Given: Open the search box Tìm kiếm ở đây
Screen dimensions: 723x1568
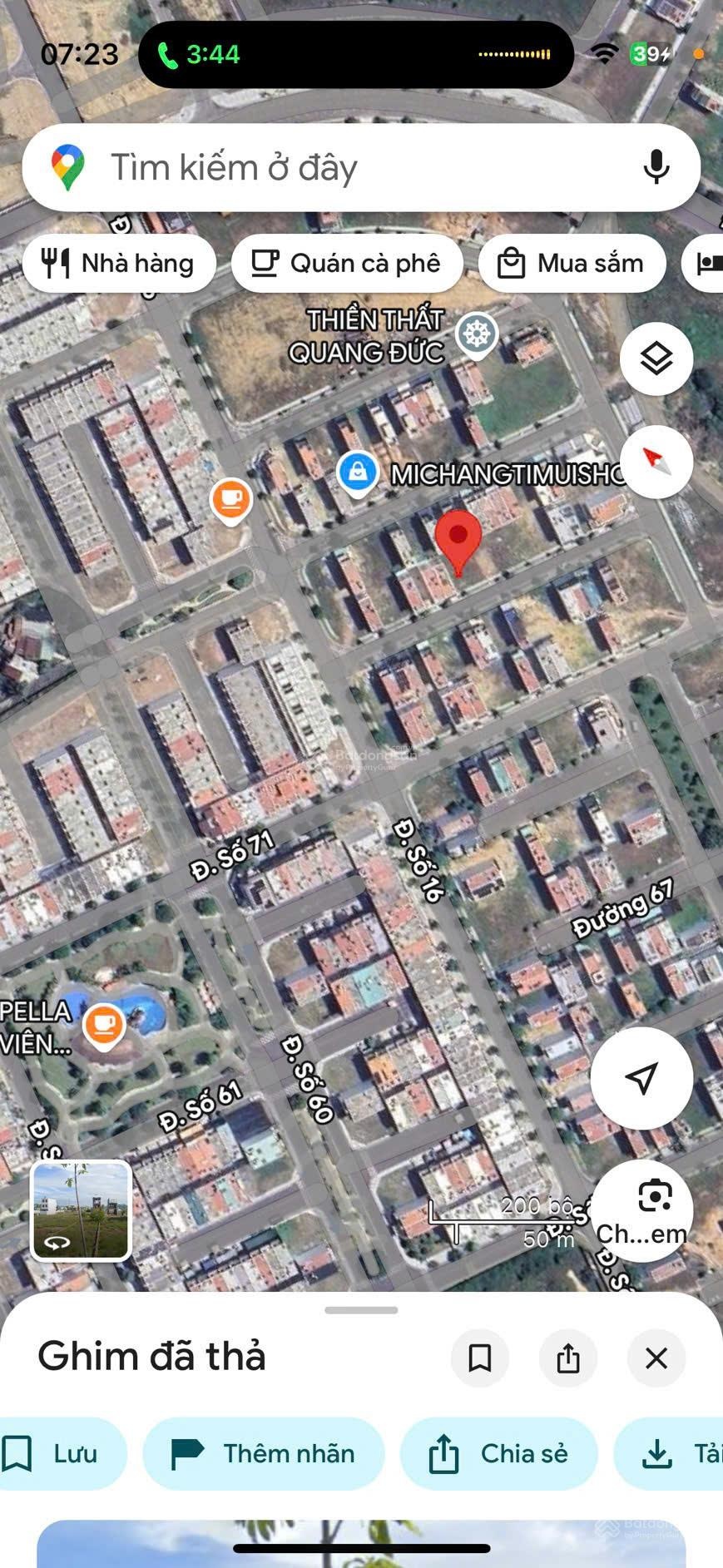Looking at the screenshot, I should [333, 167].
